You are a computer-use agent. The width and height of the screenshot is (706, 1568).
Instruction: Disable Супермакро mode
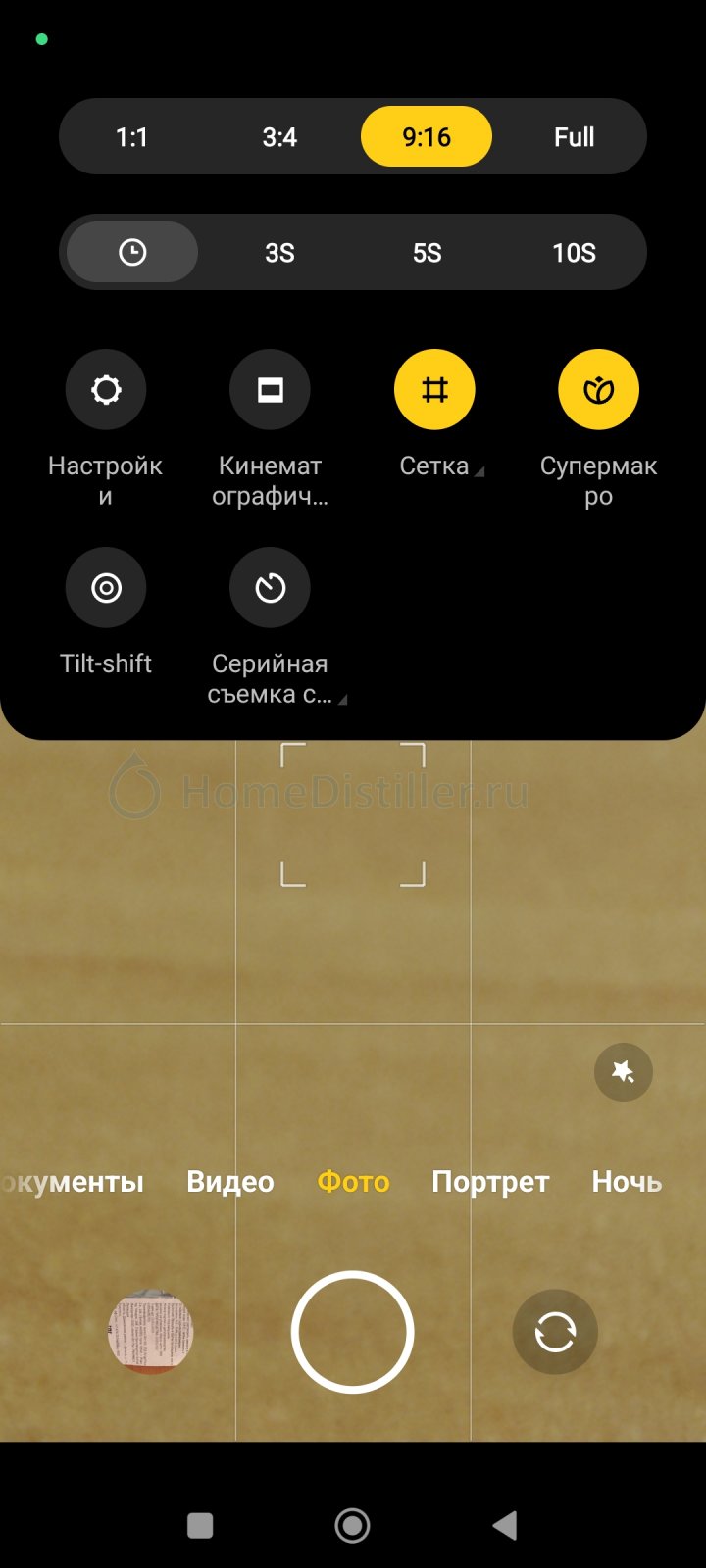click(598, 390)
